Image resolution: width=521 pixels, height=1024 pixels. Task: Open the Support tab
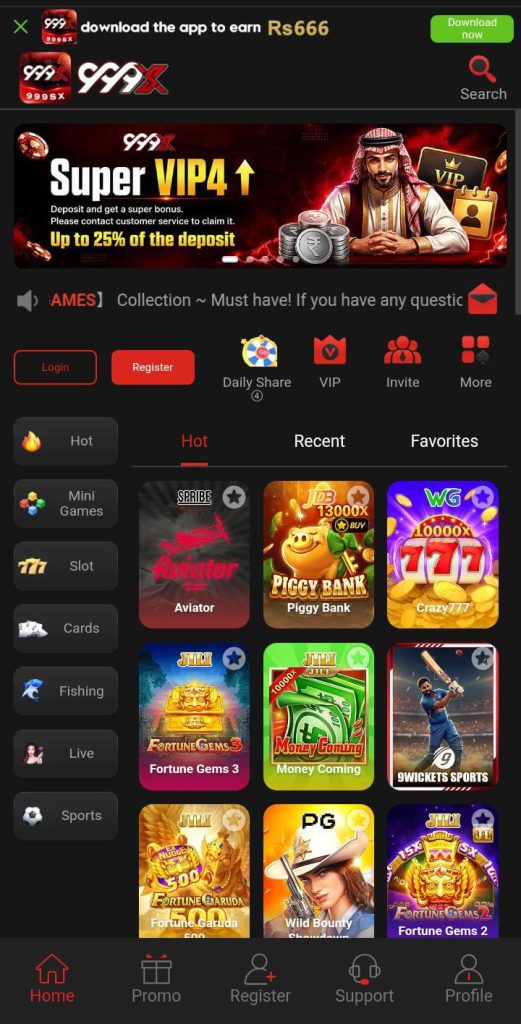364,979
